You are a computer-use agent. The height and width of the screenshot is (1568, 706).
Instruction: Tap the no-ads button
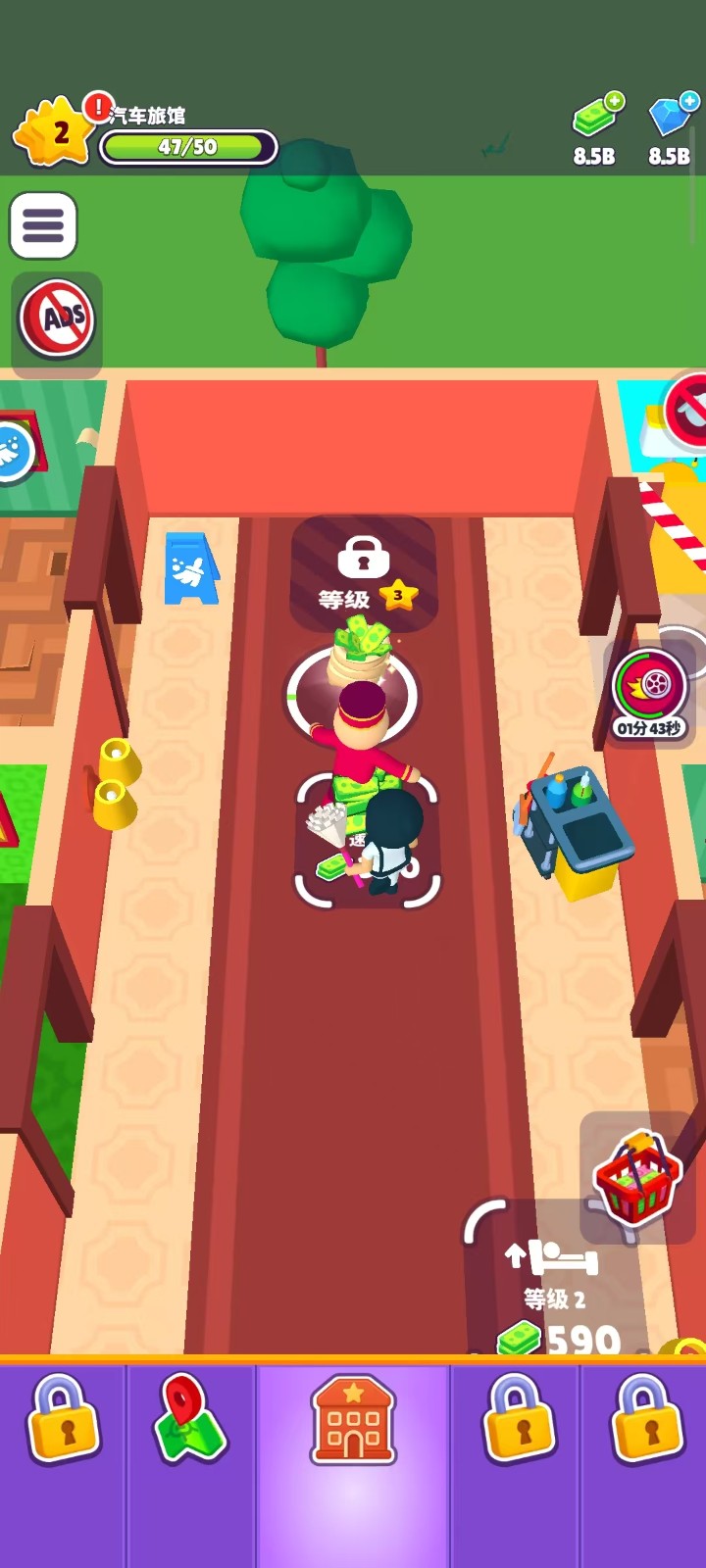pos(57,319)
